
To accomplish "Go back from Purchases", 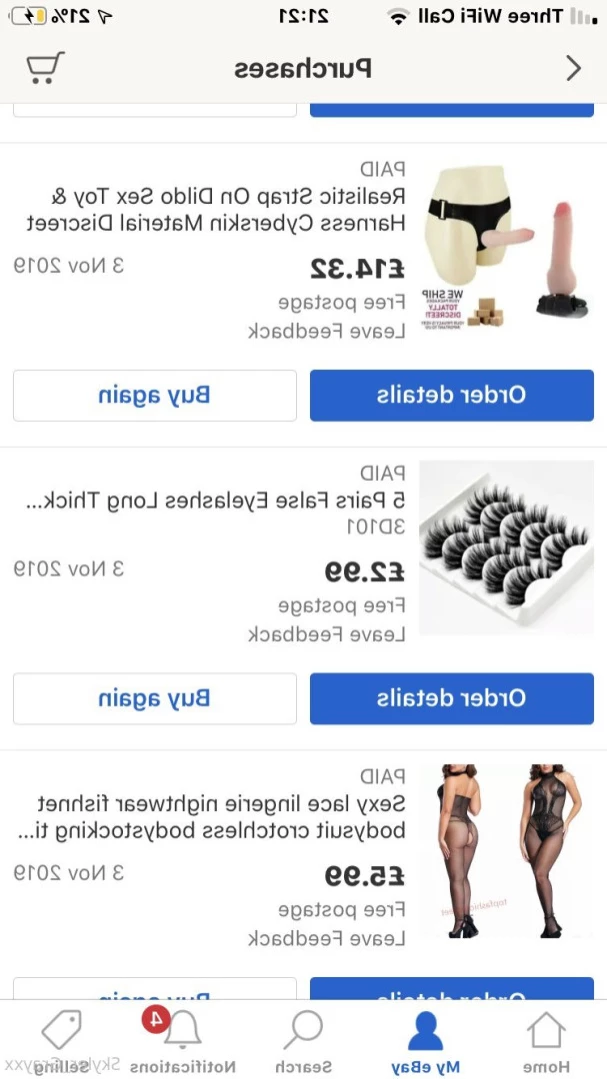I will click(x=573, y=68).
